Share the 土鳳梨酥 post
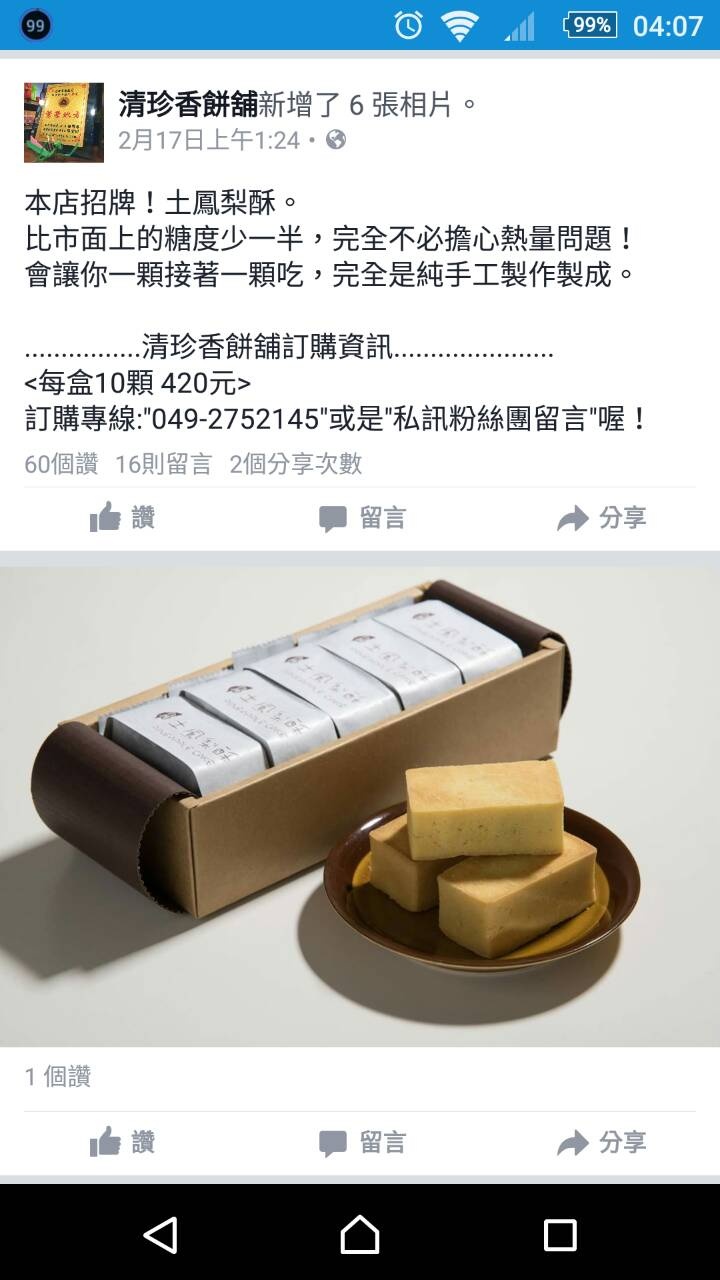The width and height of the screenshot is (720, 1280). [601, 518]
